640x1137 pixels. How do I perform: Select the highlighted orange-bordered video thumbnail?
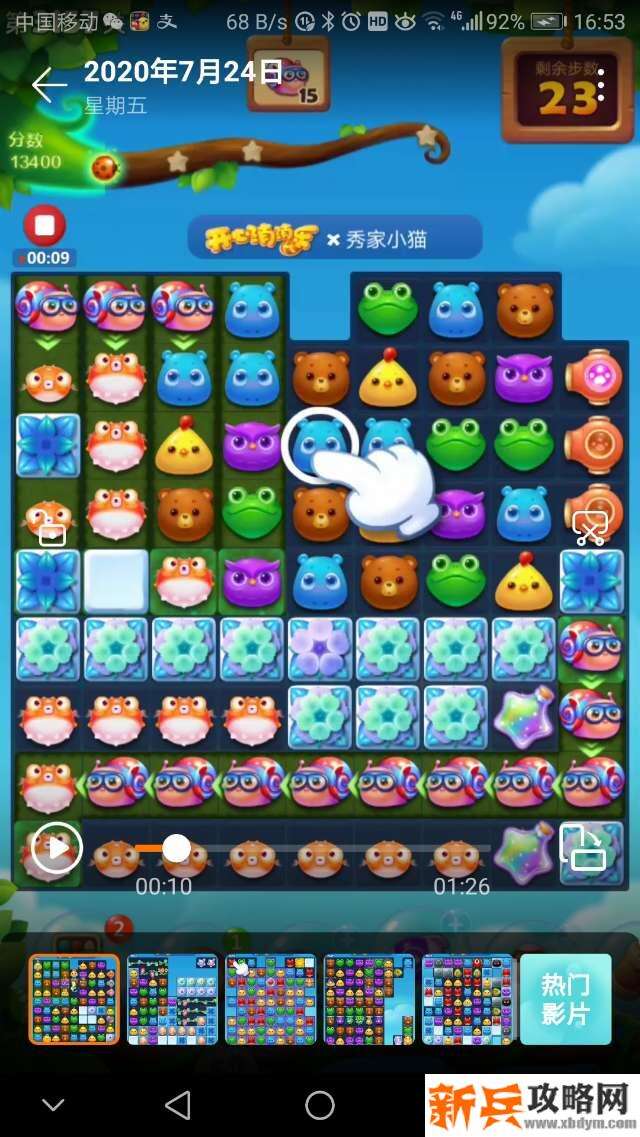click(74, 999)
